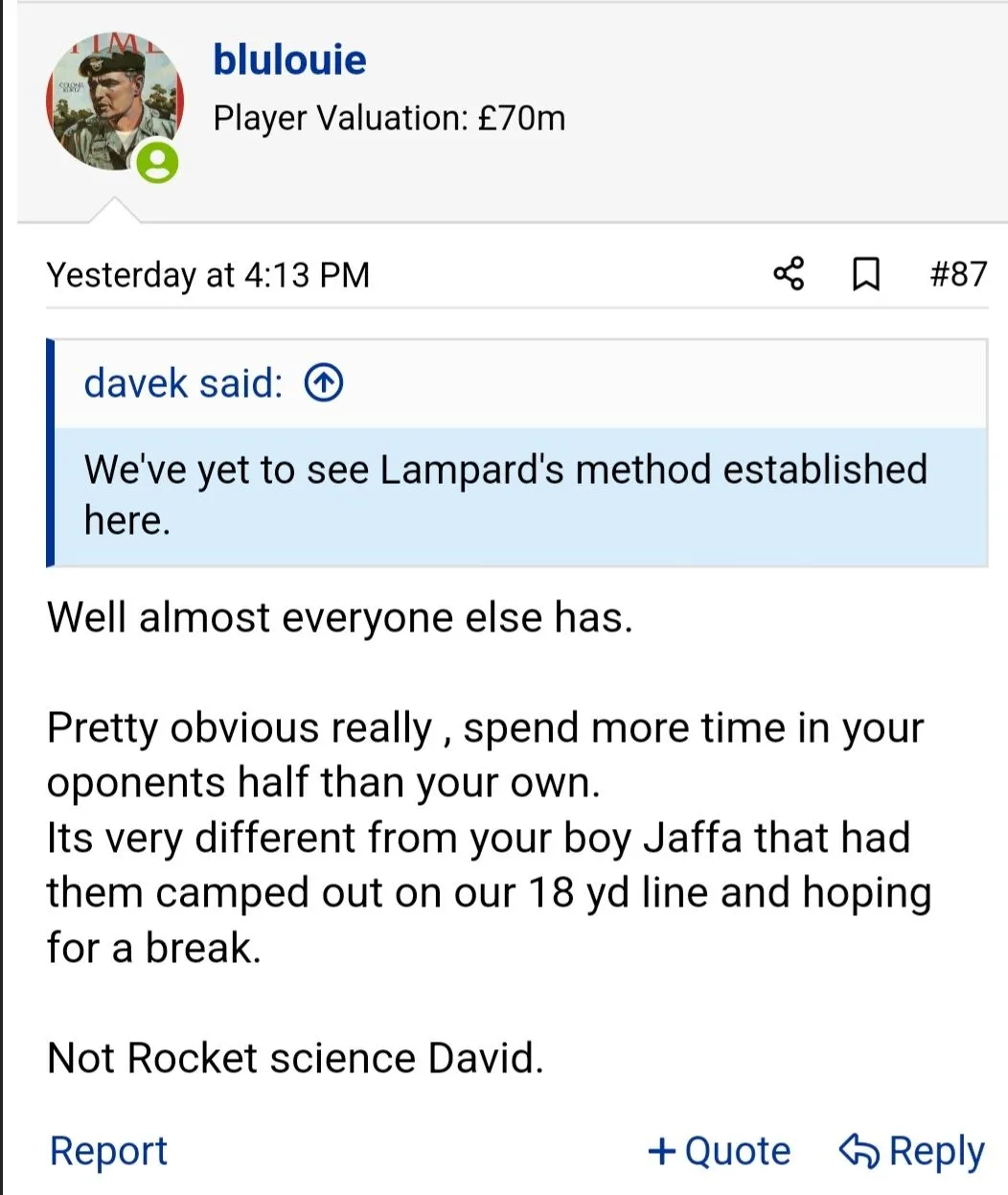1008x1195 pixels.
Task: Reply to blulouie's post
Action: coord(912,1150)
